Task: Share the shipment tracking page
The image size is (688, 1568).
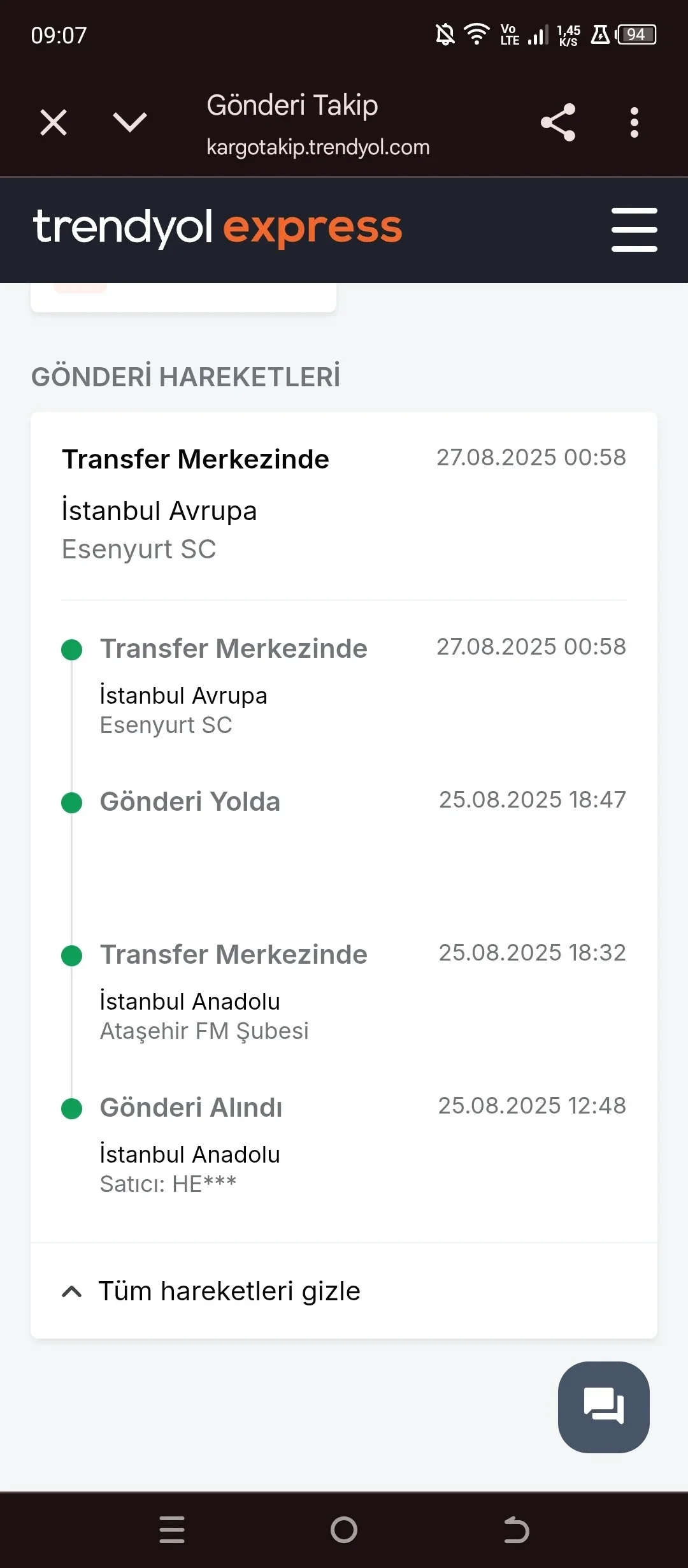Action: (558, 122)
